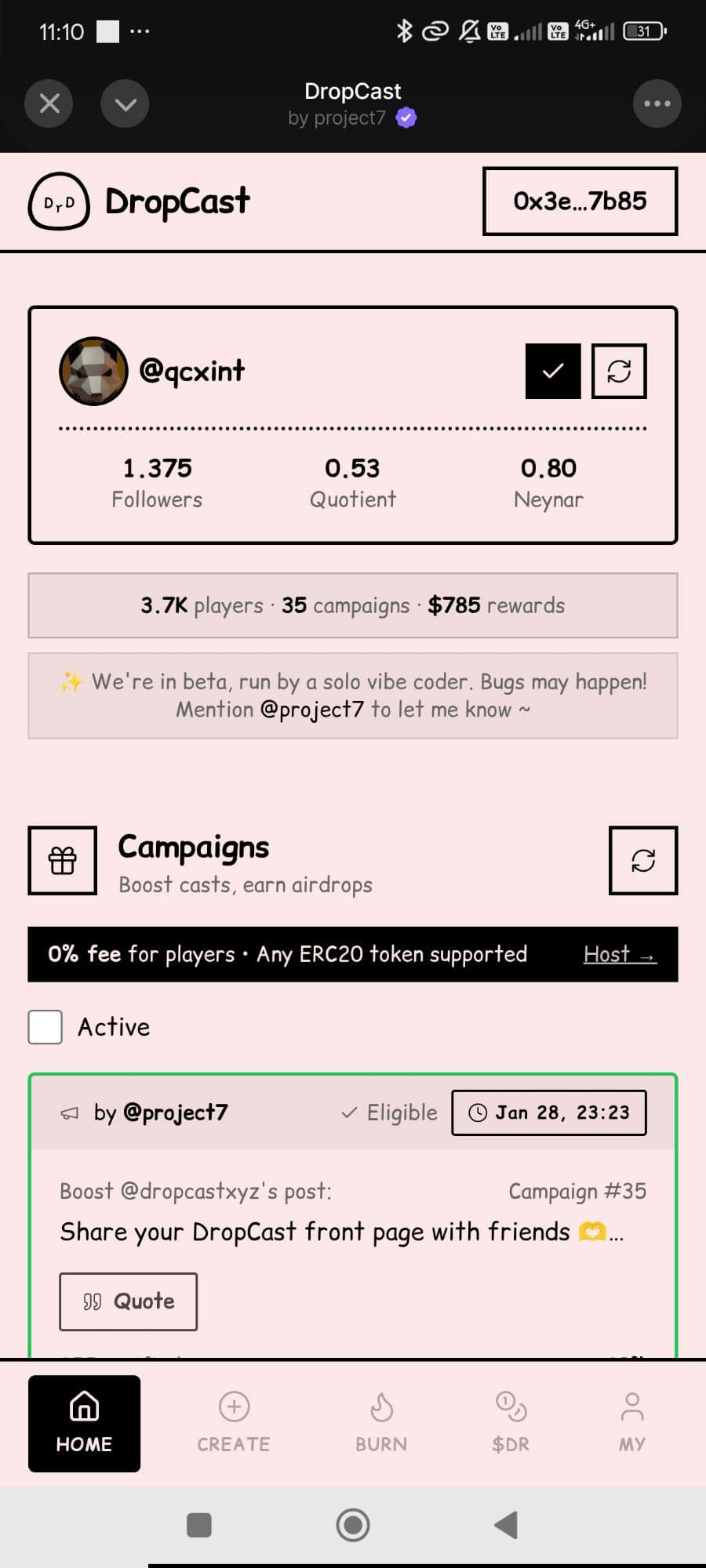Tap the system back button
The image size is (706, 1568).
[x=506, y=1525]
